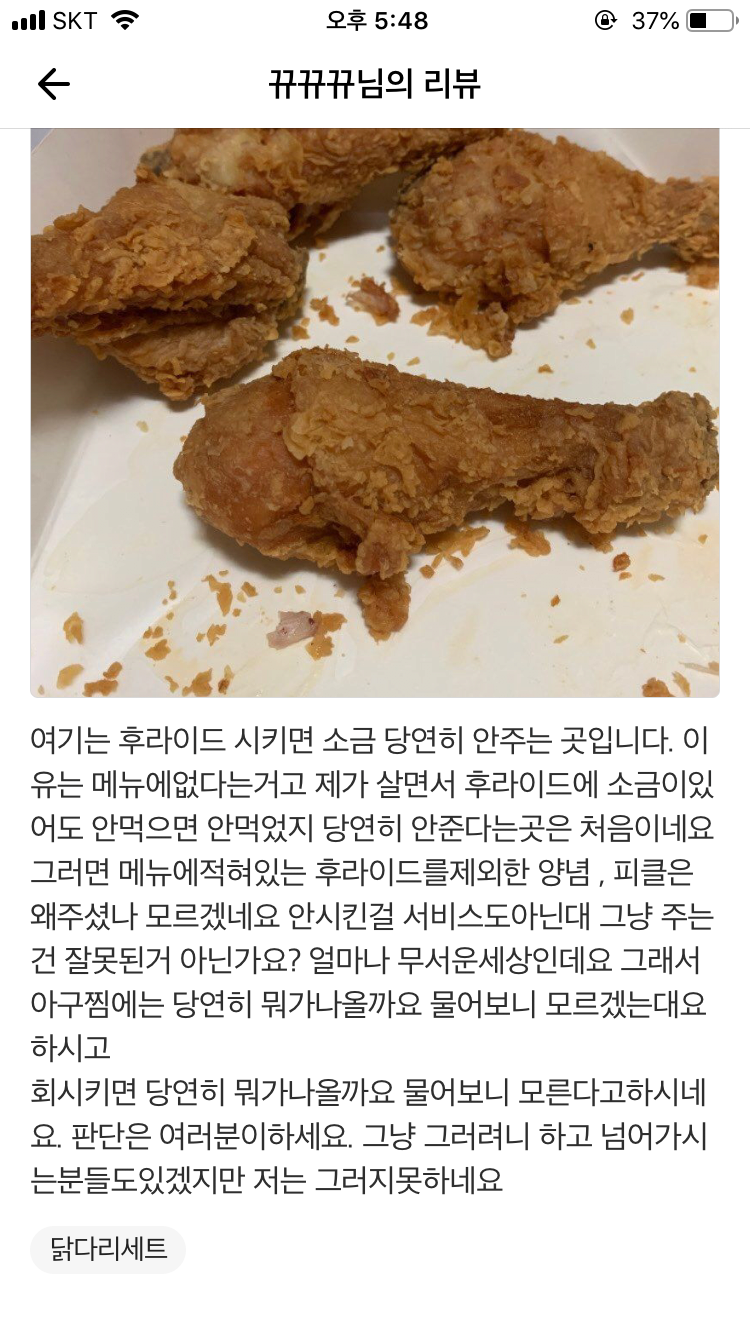
Task: Tap the 닭다리세트 menu chip
Action: (108, 1249)
